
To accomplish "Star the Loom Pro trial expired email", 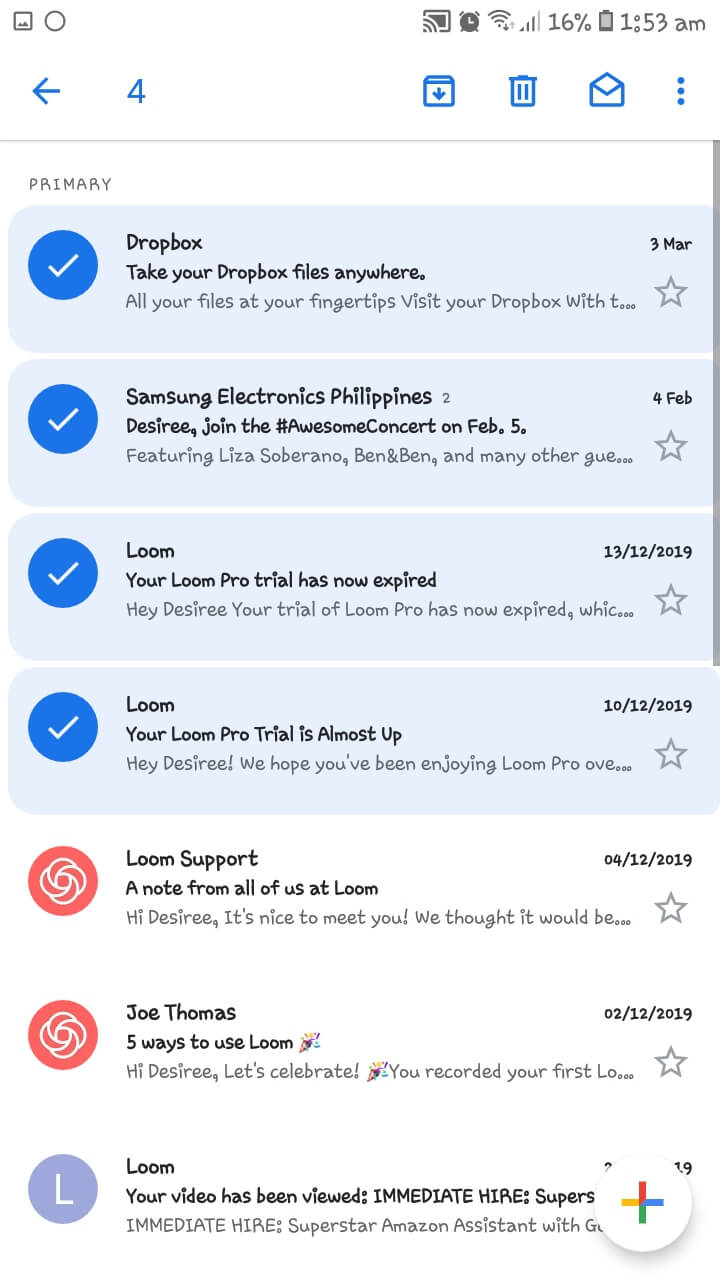I will 670,601.
